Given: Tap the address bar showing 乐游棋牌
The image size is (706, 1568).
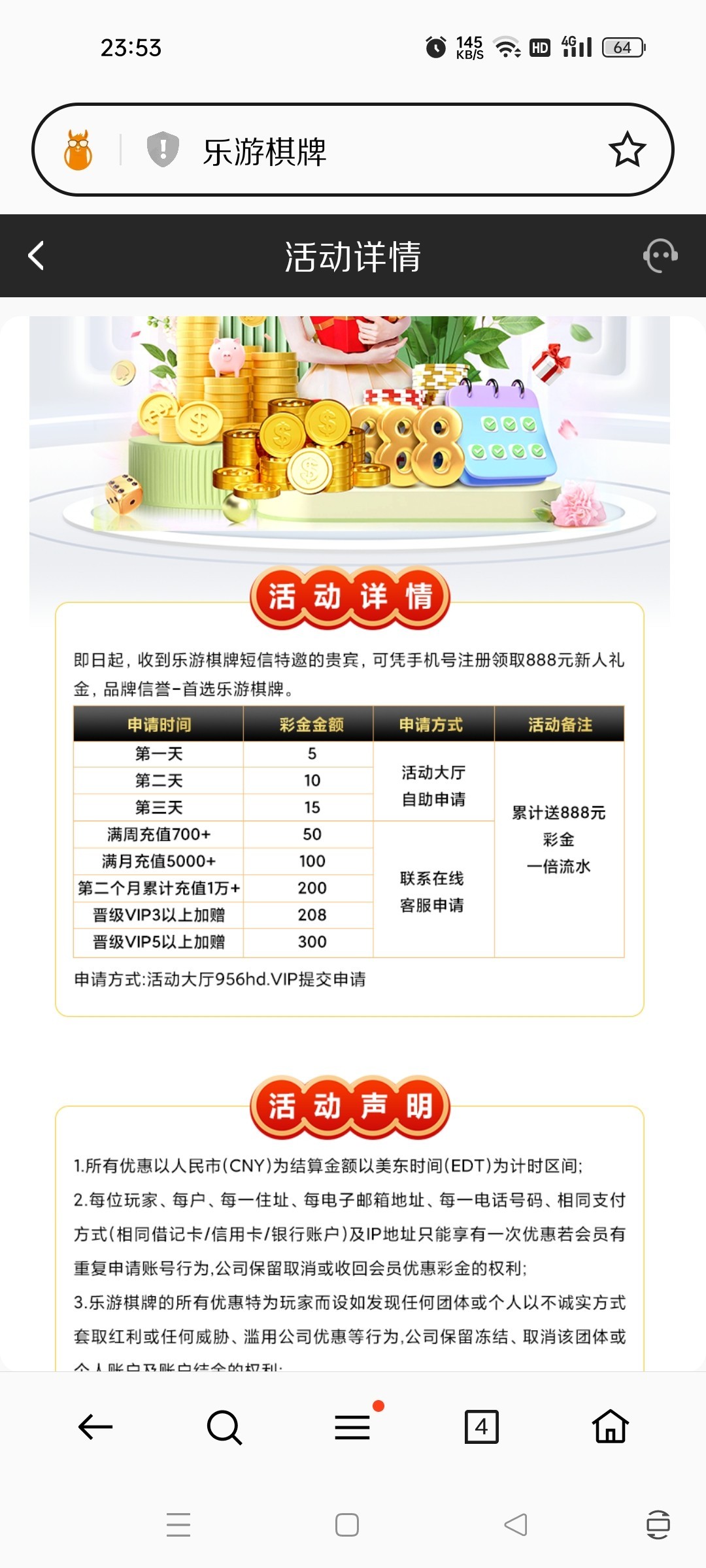Looking at the screenshot, I should point(366,151).
